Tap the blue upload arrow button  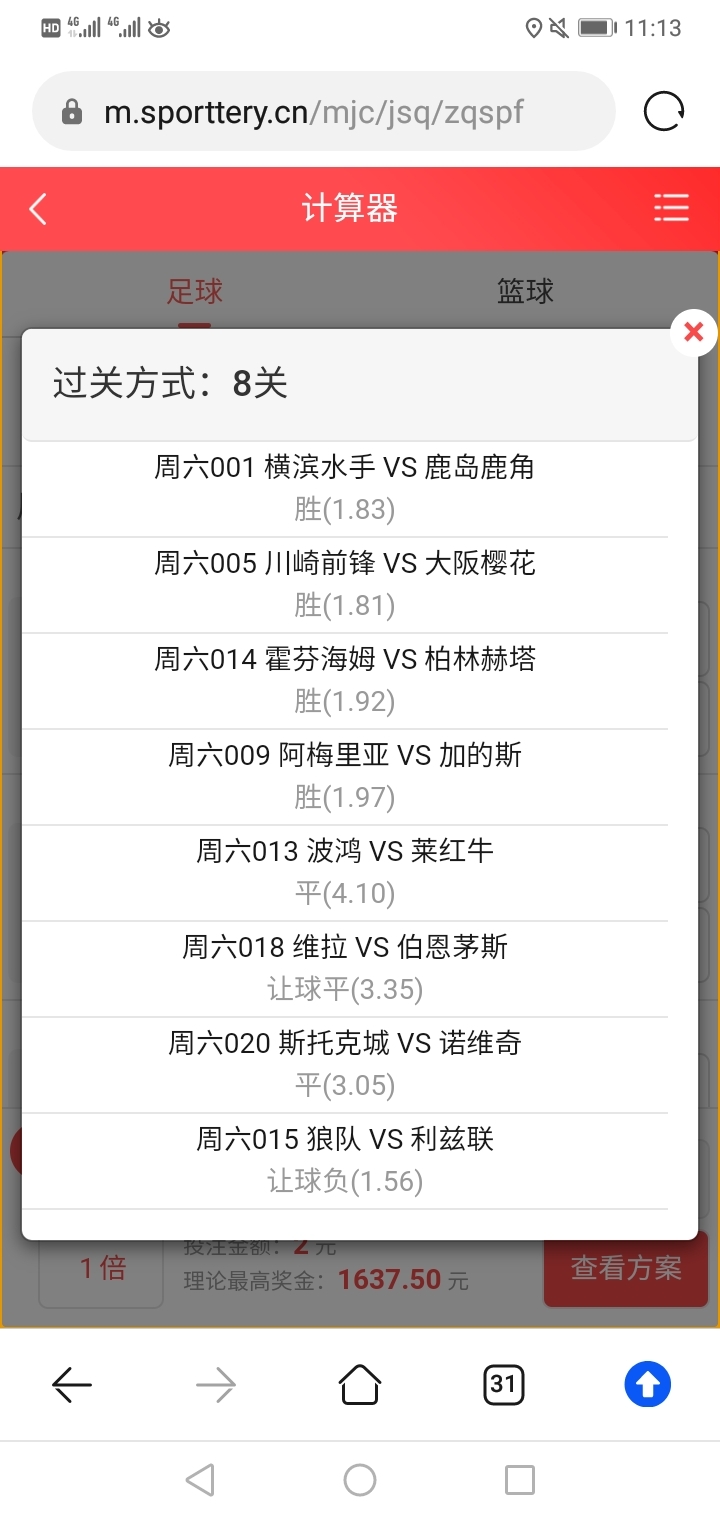(x=648, y=1385)
